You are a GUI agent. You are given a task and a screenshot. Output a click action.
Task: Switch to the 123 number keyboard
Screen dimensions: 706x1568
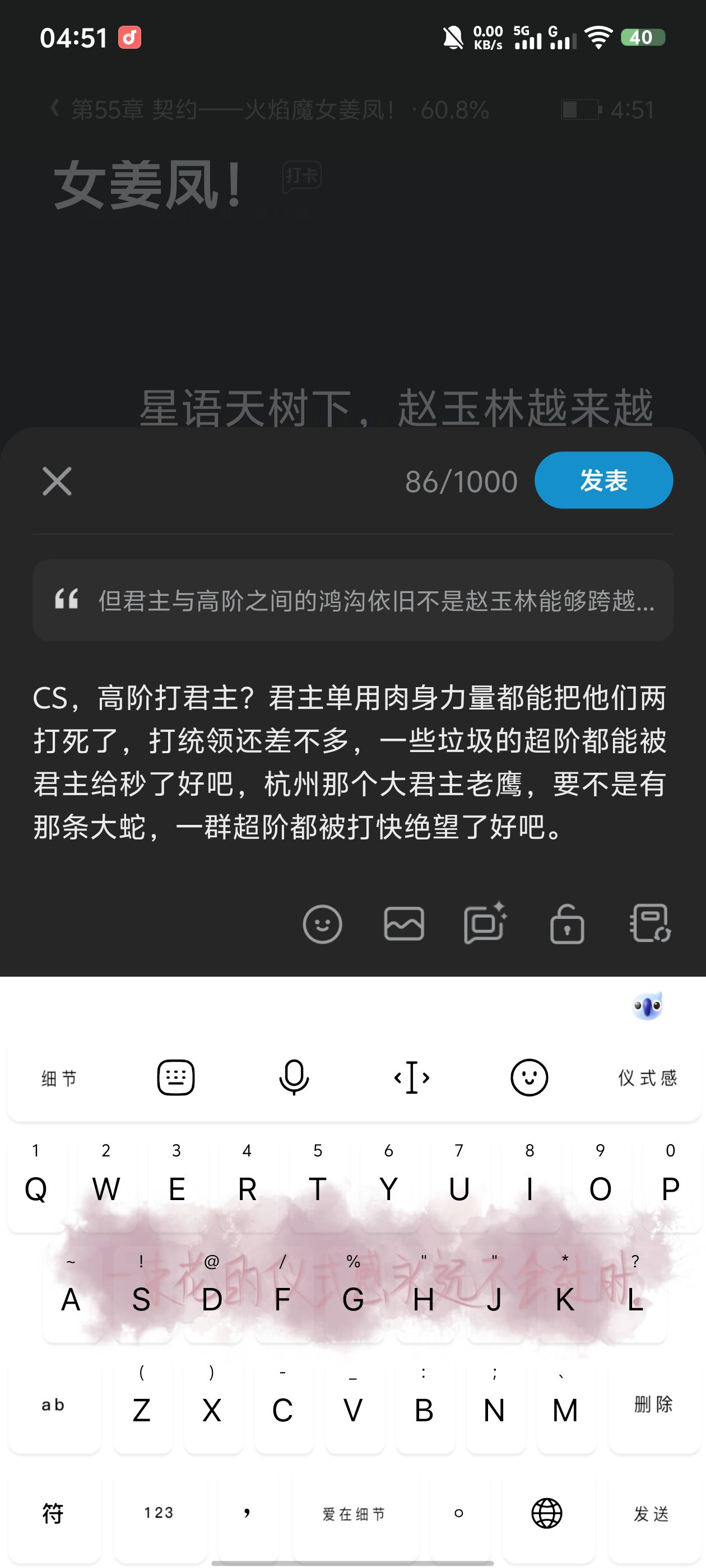click(x=159, y=1514)
